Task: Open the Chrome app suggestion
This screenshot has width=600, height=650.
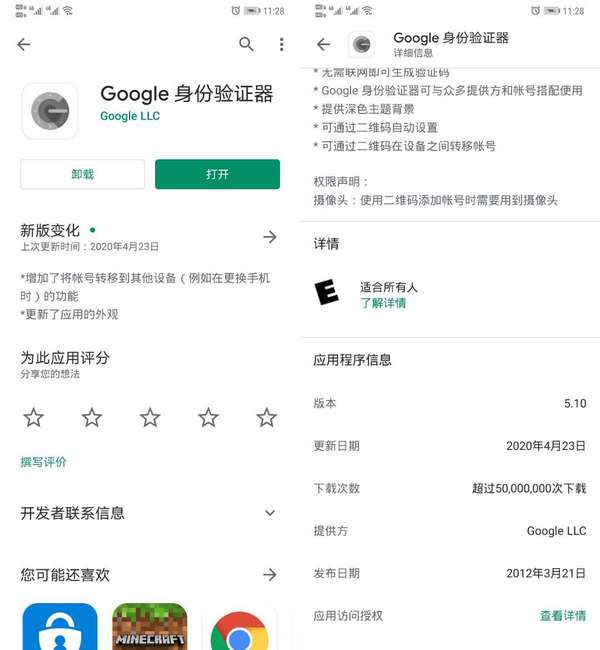Action: tap(239, 630)
